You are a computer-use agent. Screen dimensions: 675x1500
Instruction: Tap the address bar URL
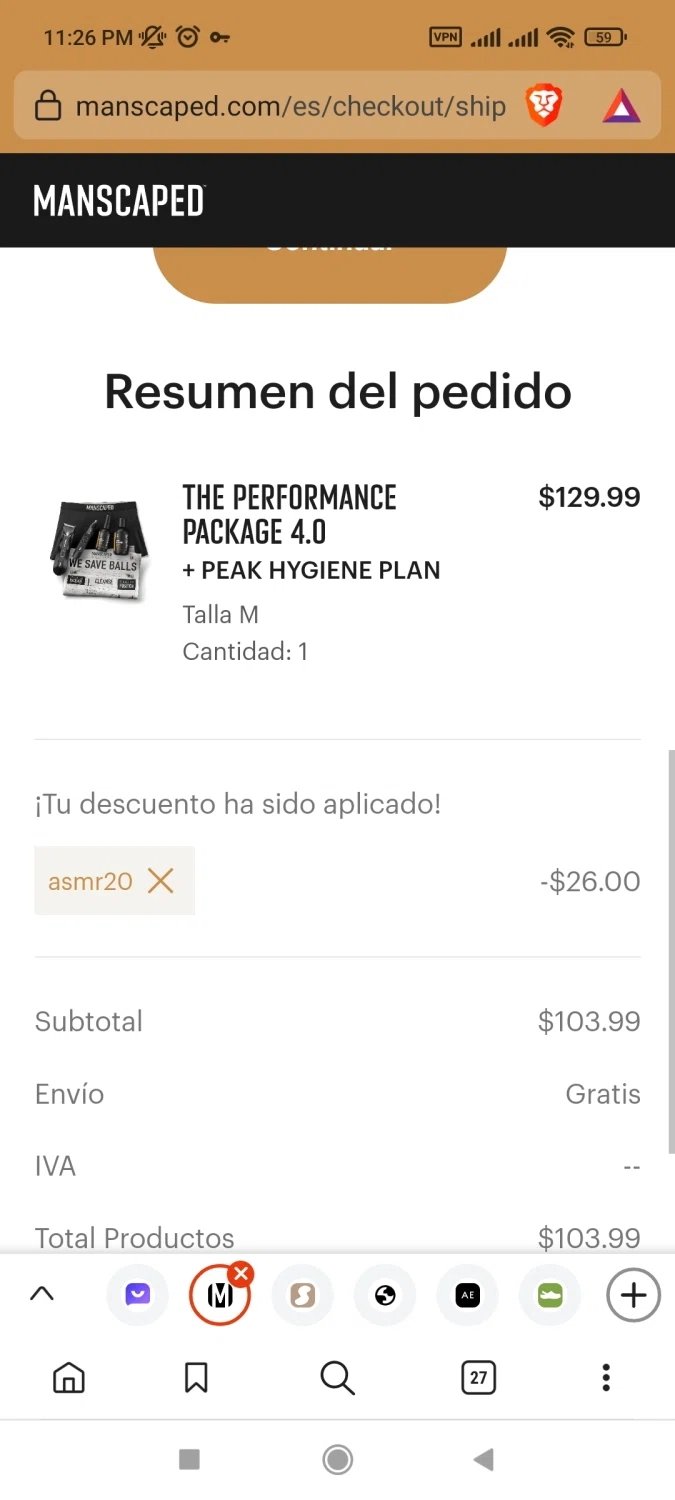pos(290,106)
